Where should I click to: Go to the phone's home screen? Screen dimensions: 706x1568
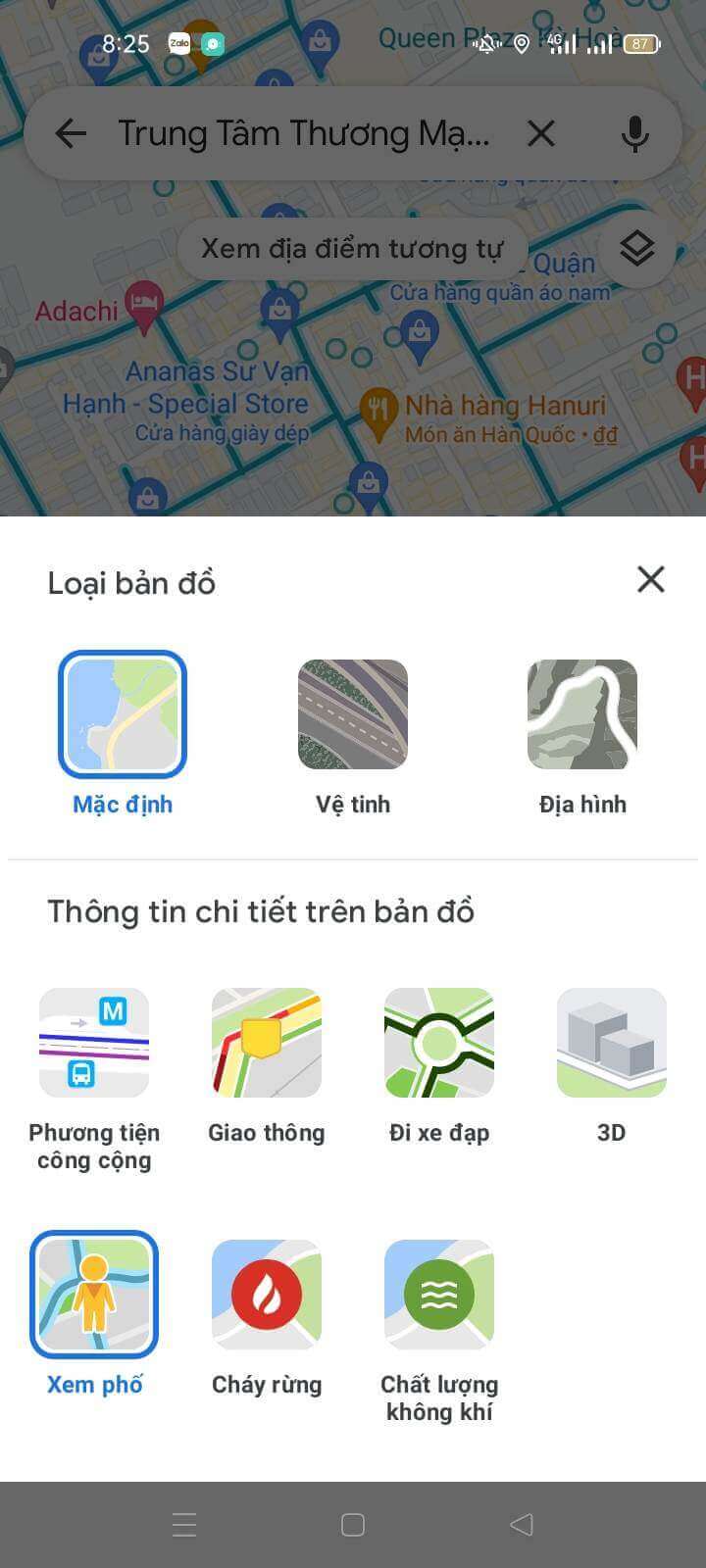pyautogui.click(x=353, y=1524)
